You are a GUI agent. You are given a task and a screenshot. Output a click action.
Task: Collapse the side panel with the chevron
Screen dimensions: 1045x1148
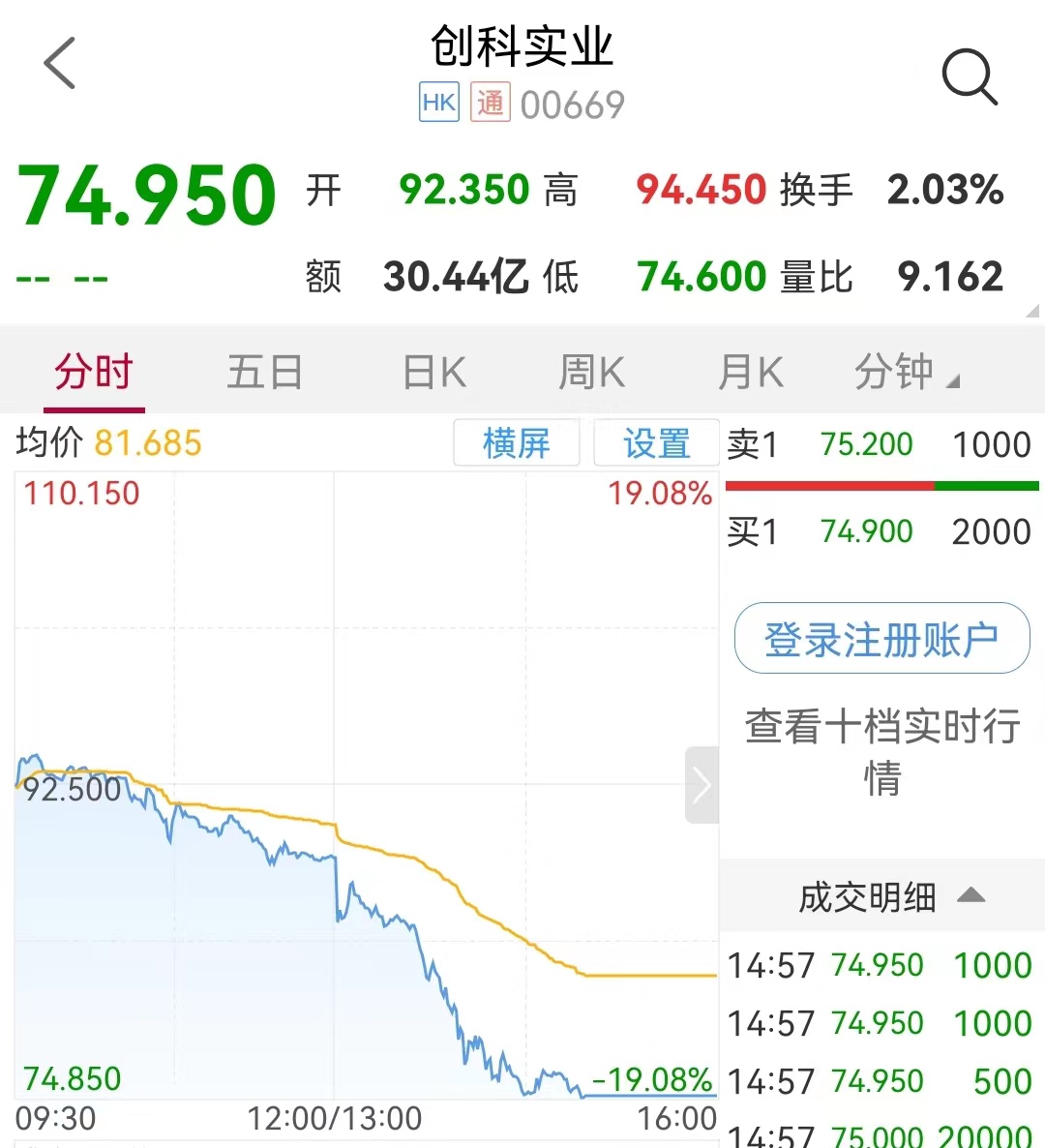702,785
